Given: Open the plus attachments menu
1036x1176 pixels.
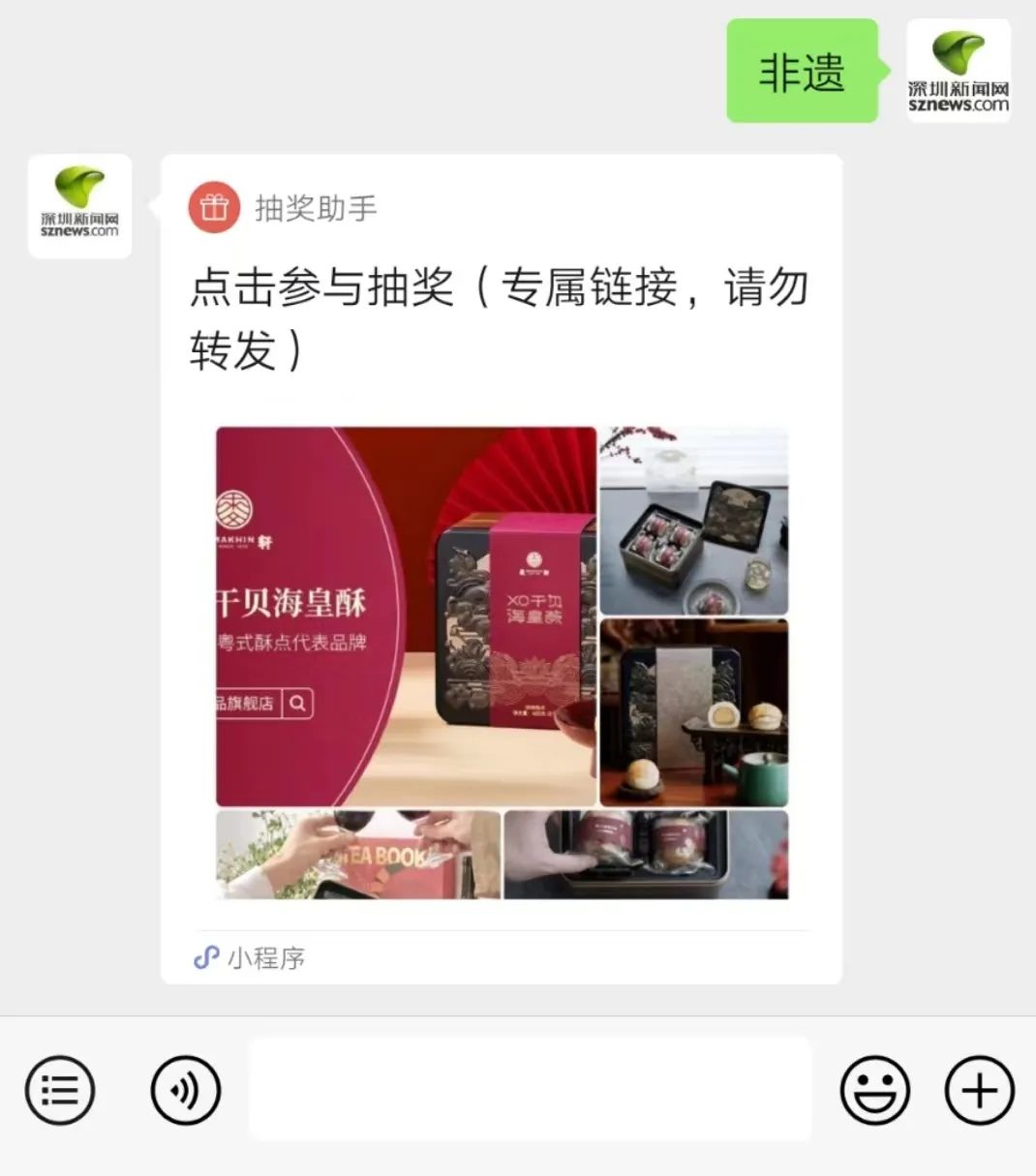Looking at the screenshot, I should coord(979,1091).
